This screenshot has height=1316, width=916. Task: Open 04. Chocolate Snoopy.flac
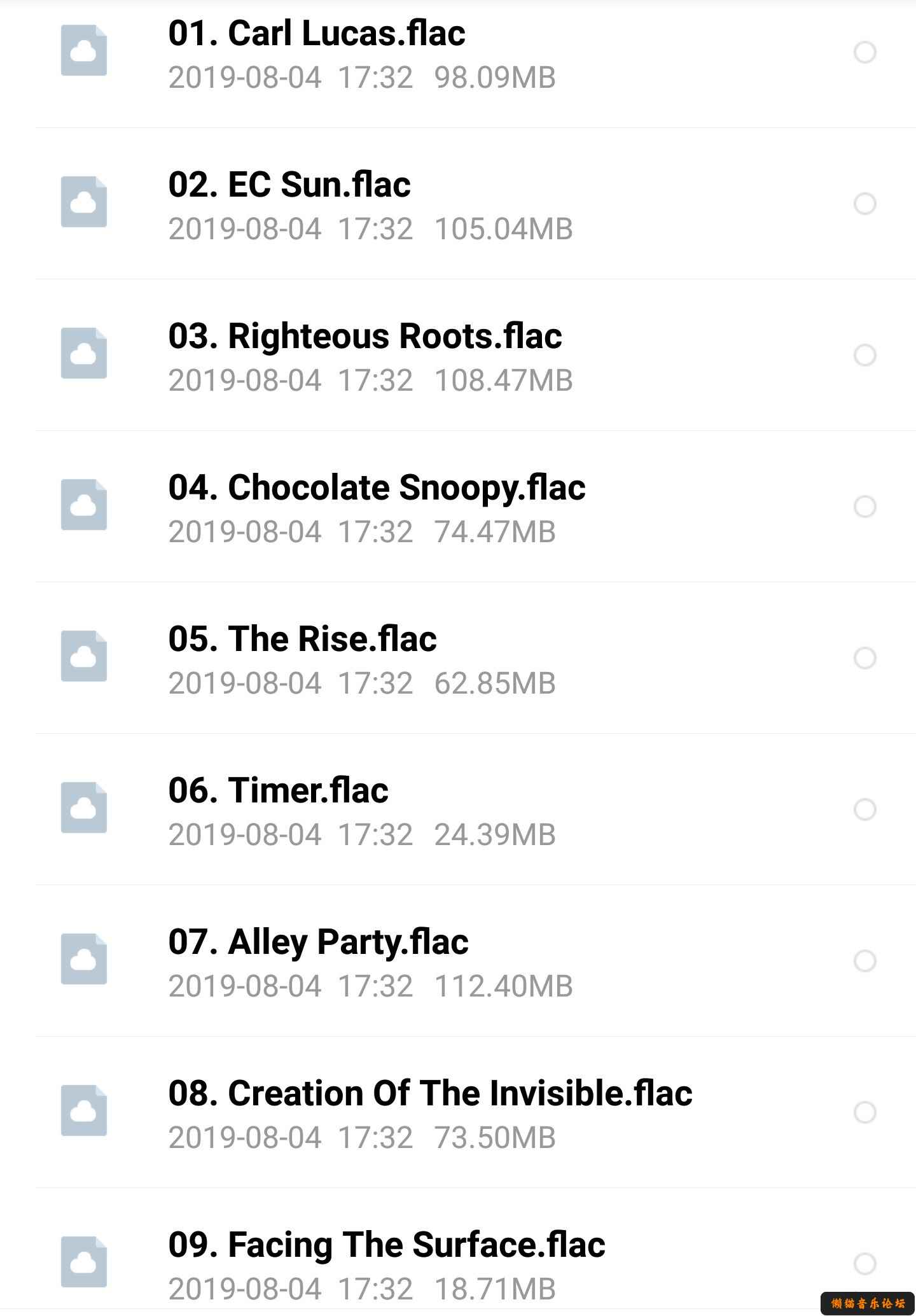(377, 488)
